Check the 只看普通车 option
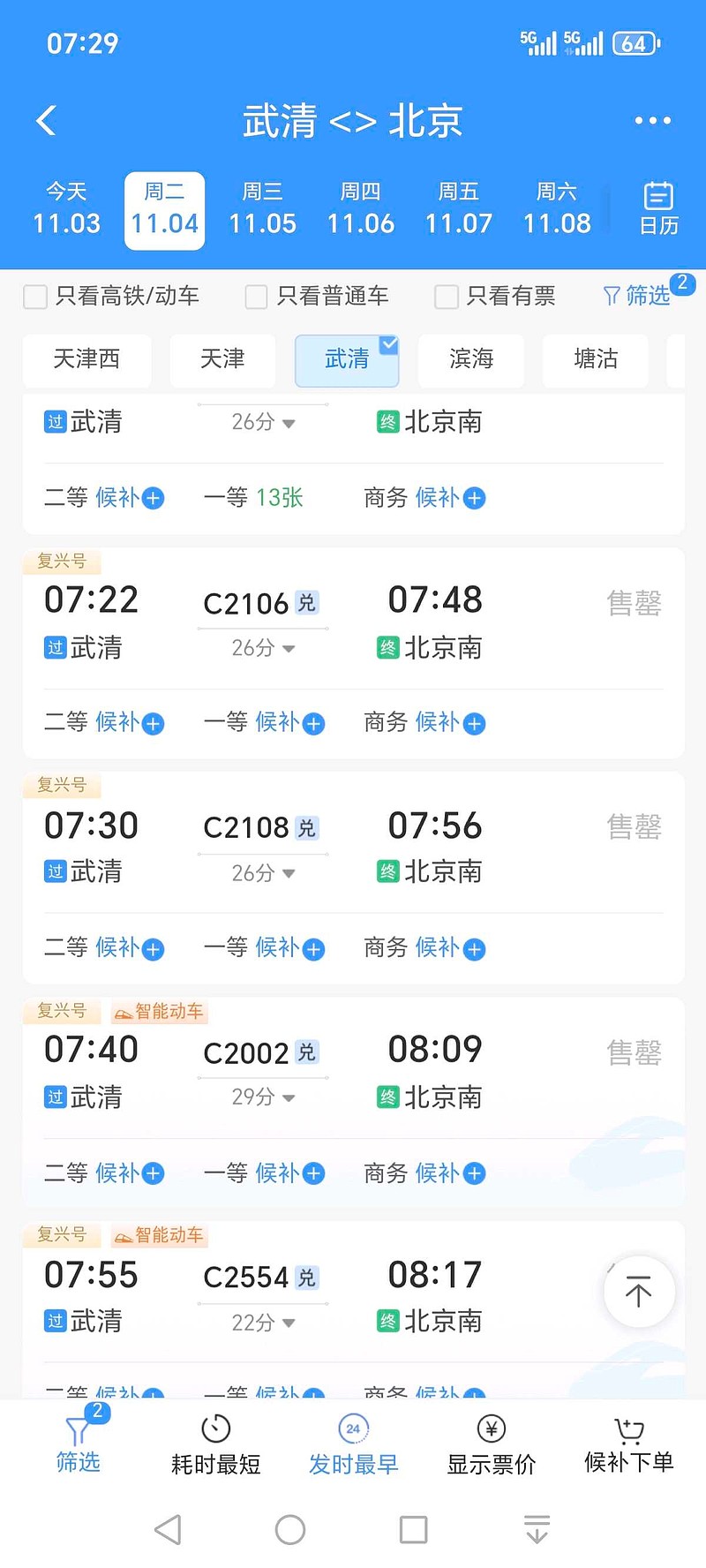This screenshot has width=706, height=1568. (256, 298)
